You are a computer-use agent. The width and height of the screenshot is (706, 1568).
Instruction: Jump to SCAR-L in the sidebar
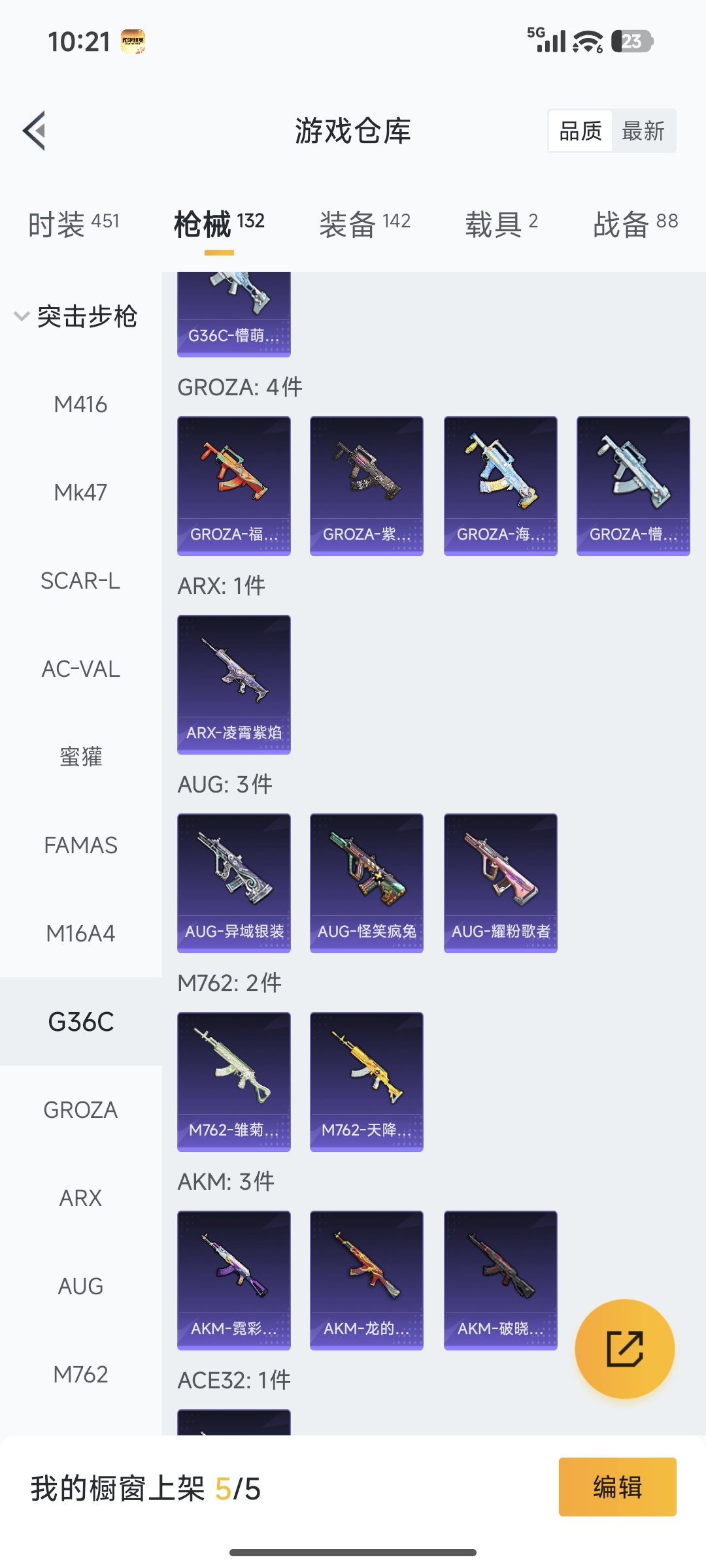click(x=81, y=581)
